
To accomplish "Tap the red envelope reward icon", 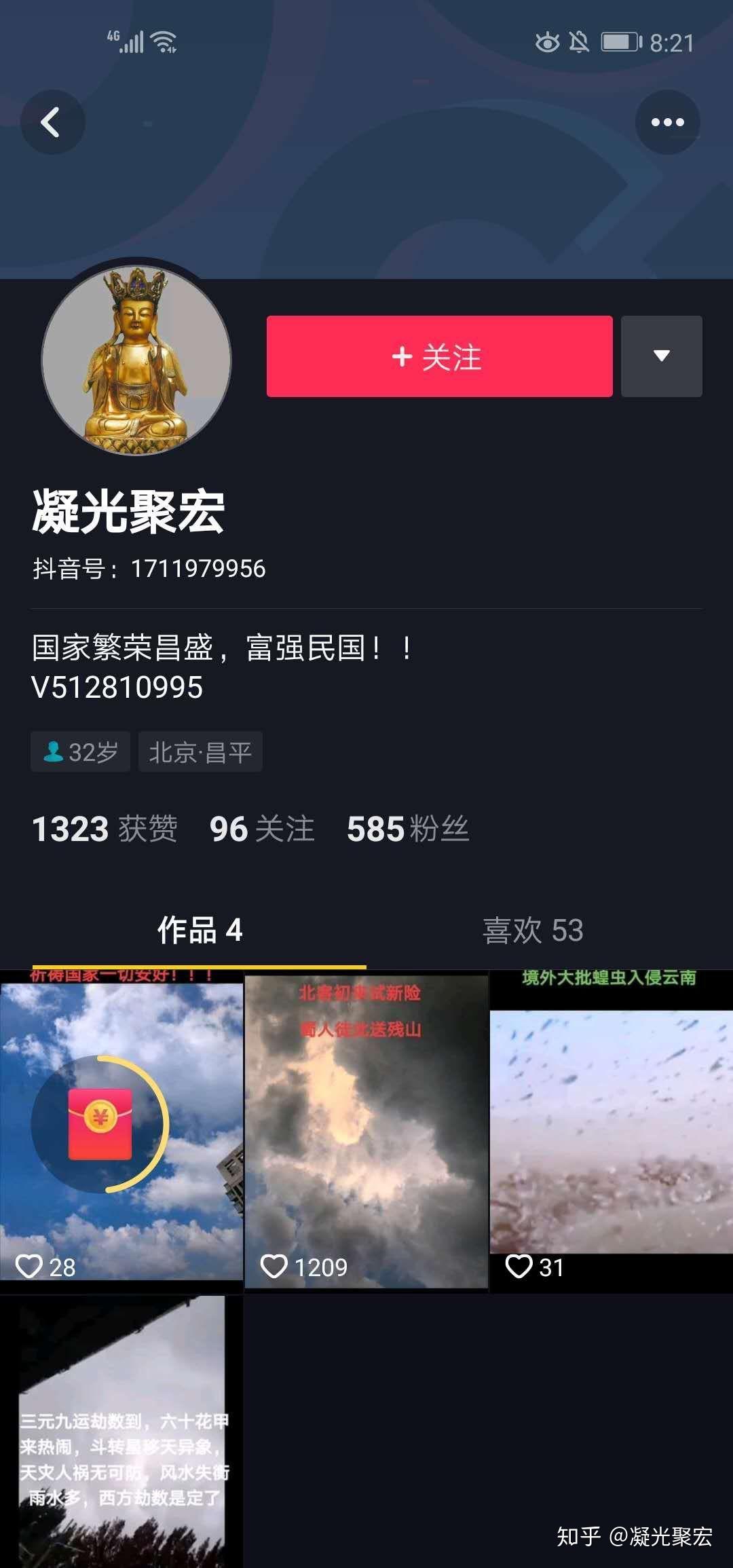I will pyautogui.click(x=100, y=1124).
